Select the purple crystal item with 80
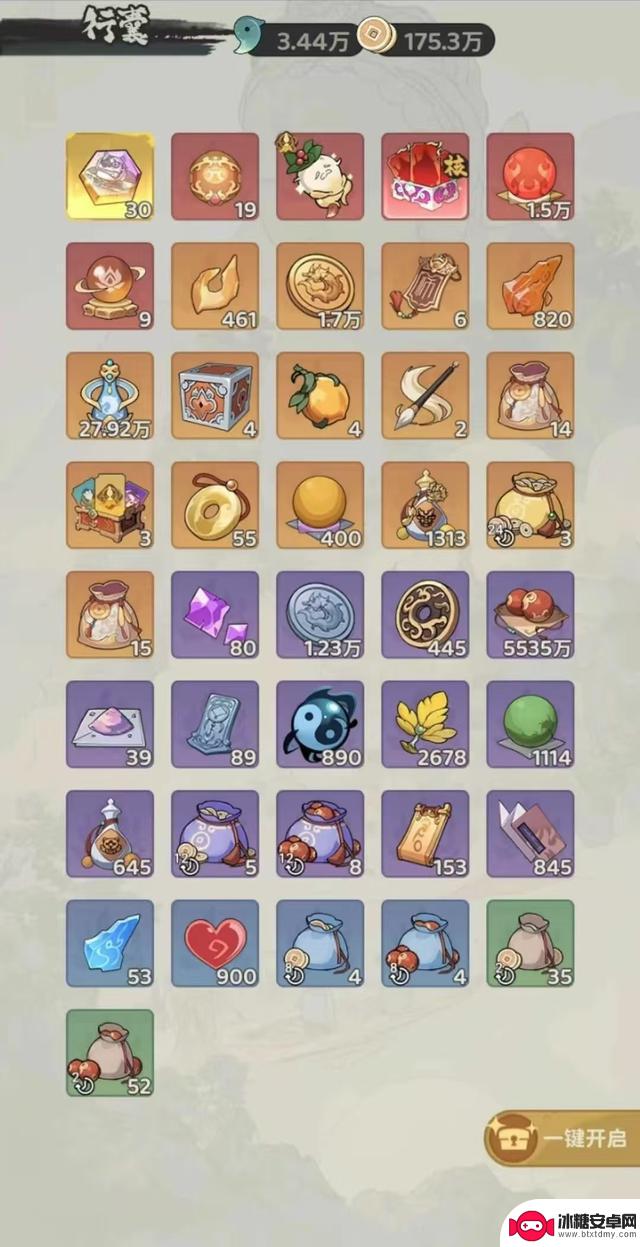The width and height of the screenshot is (640, 1247). (215, 614)
